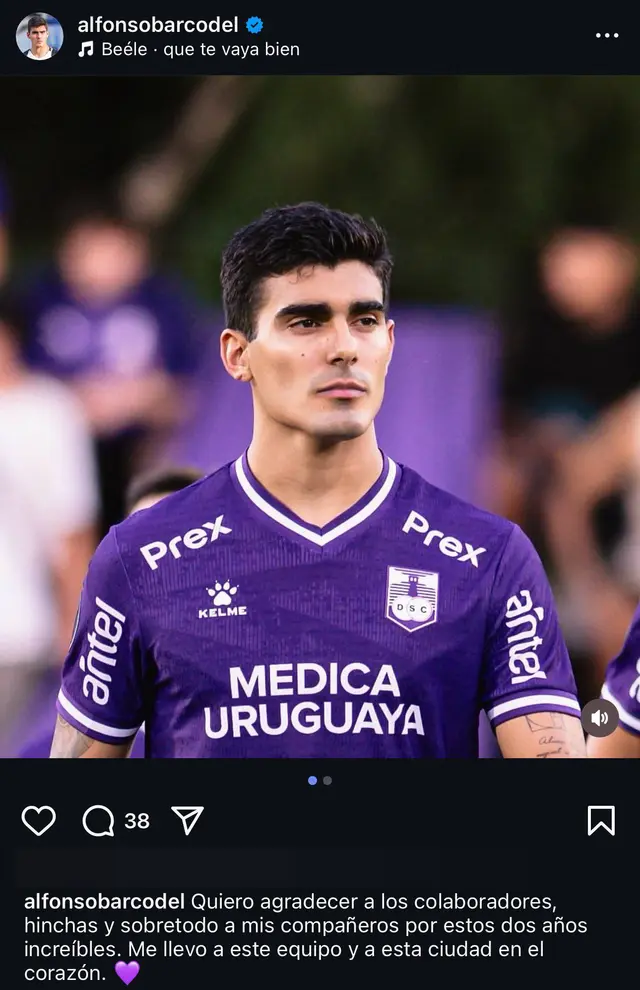Open the alfonsobarcodel username in the header
Viewport: 640px width, 990px height.
coord(158,25)
